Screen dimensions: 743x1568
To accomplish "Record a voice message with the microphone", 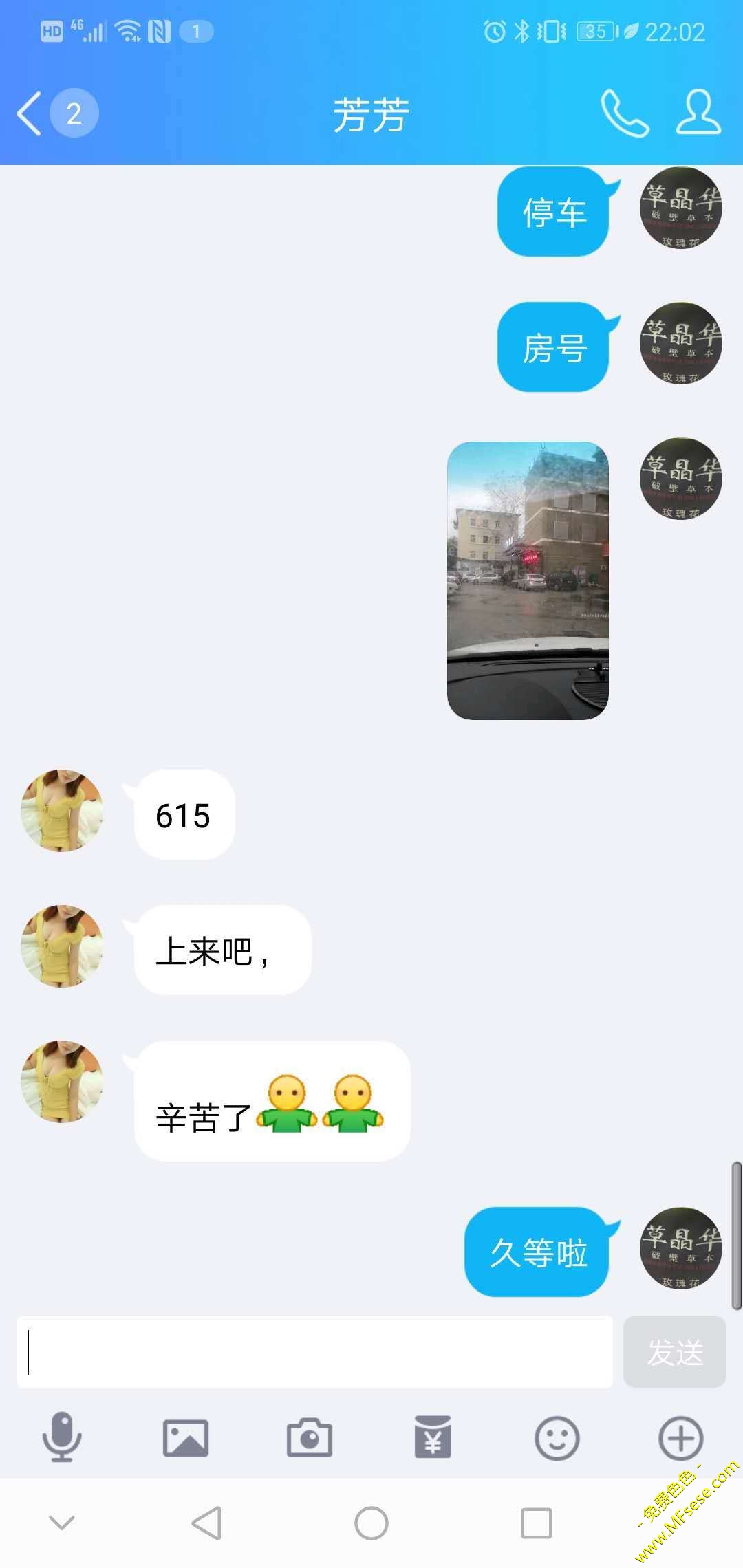I will tap(62, 1437).
